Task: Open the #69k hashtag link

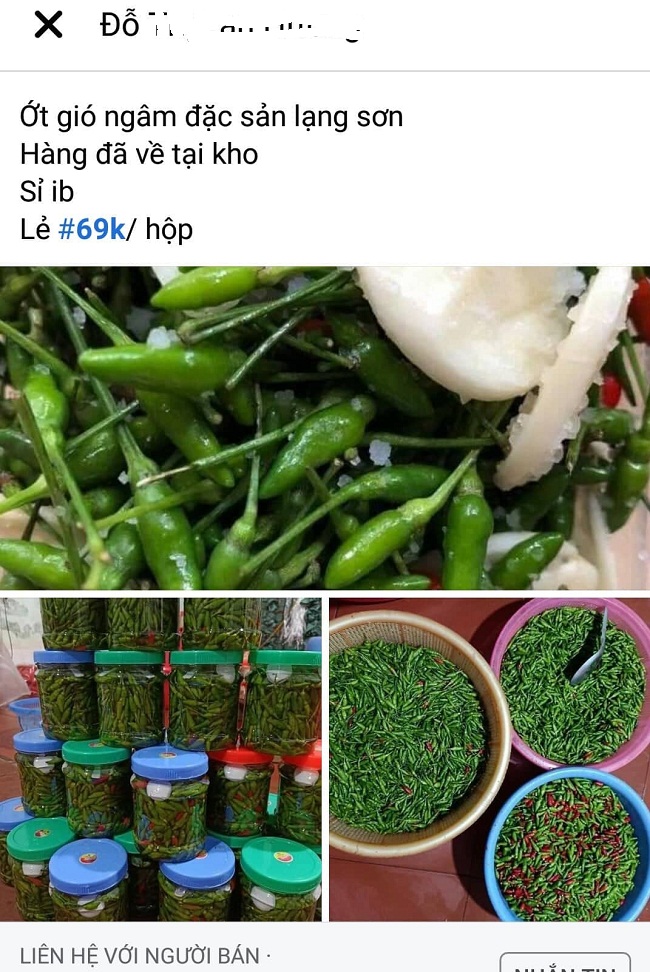Action: tap(91, 229)
